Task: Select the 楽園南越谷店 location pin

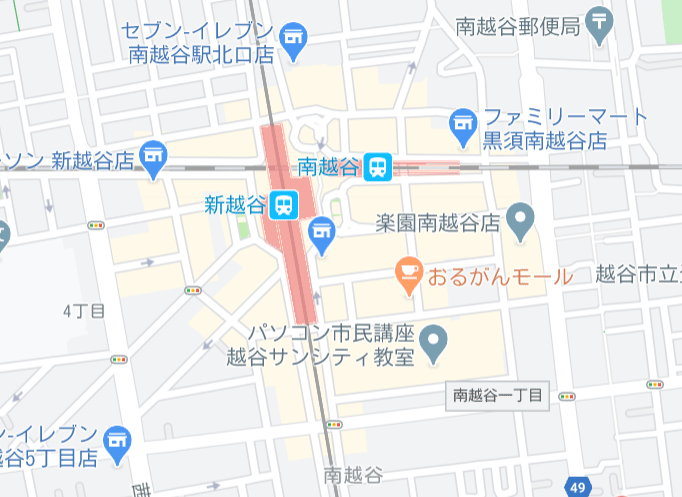Action: 520,219
